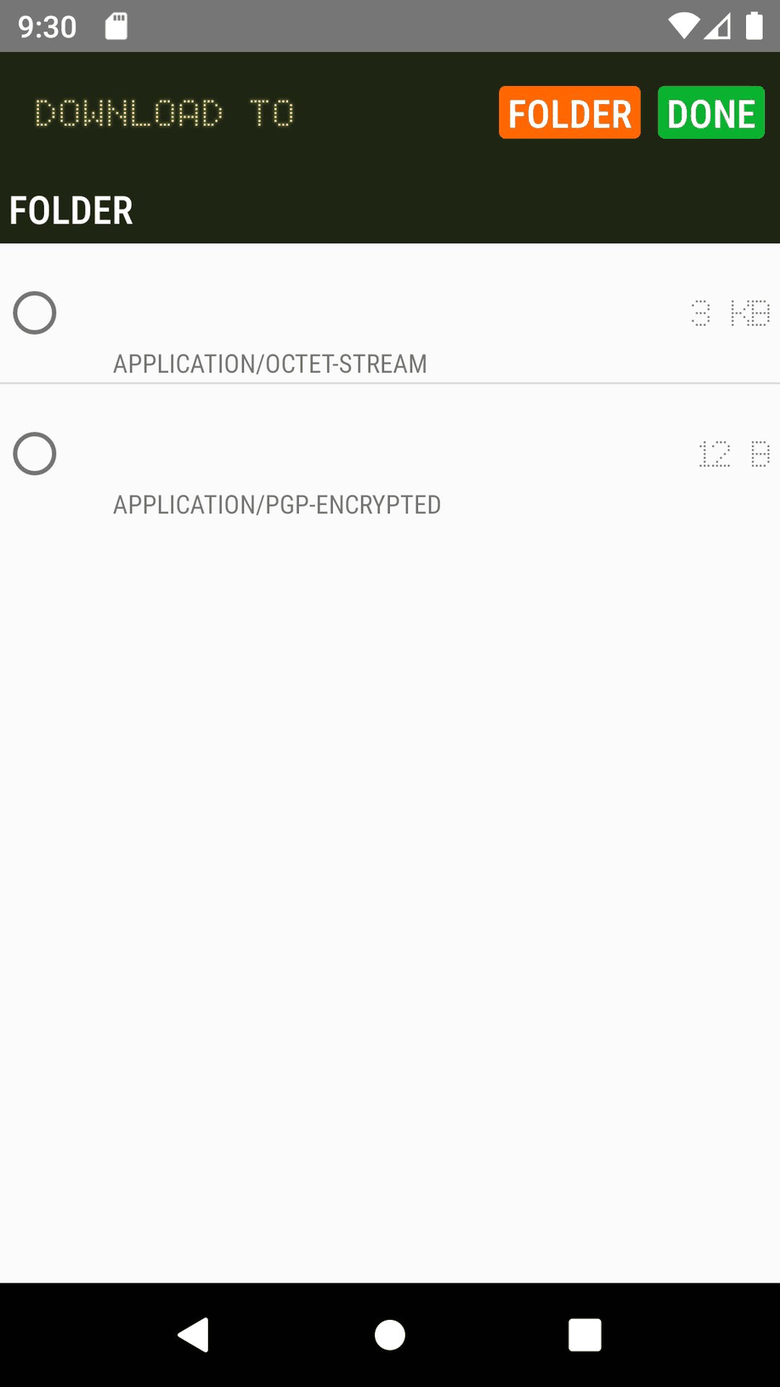Image resolution: width=780 pixels, height=1387 pixels.
Task: Open the FOLDER picker button
Action: point(569,113)
